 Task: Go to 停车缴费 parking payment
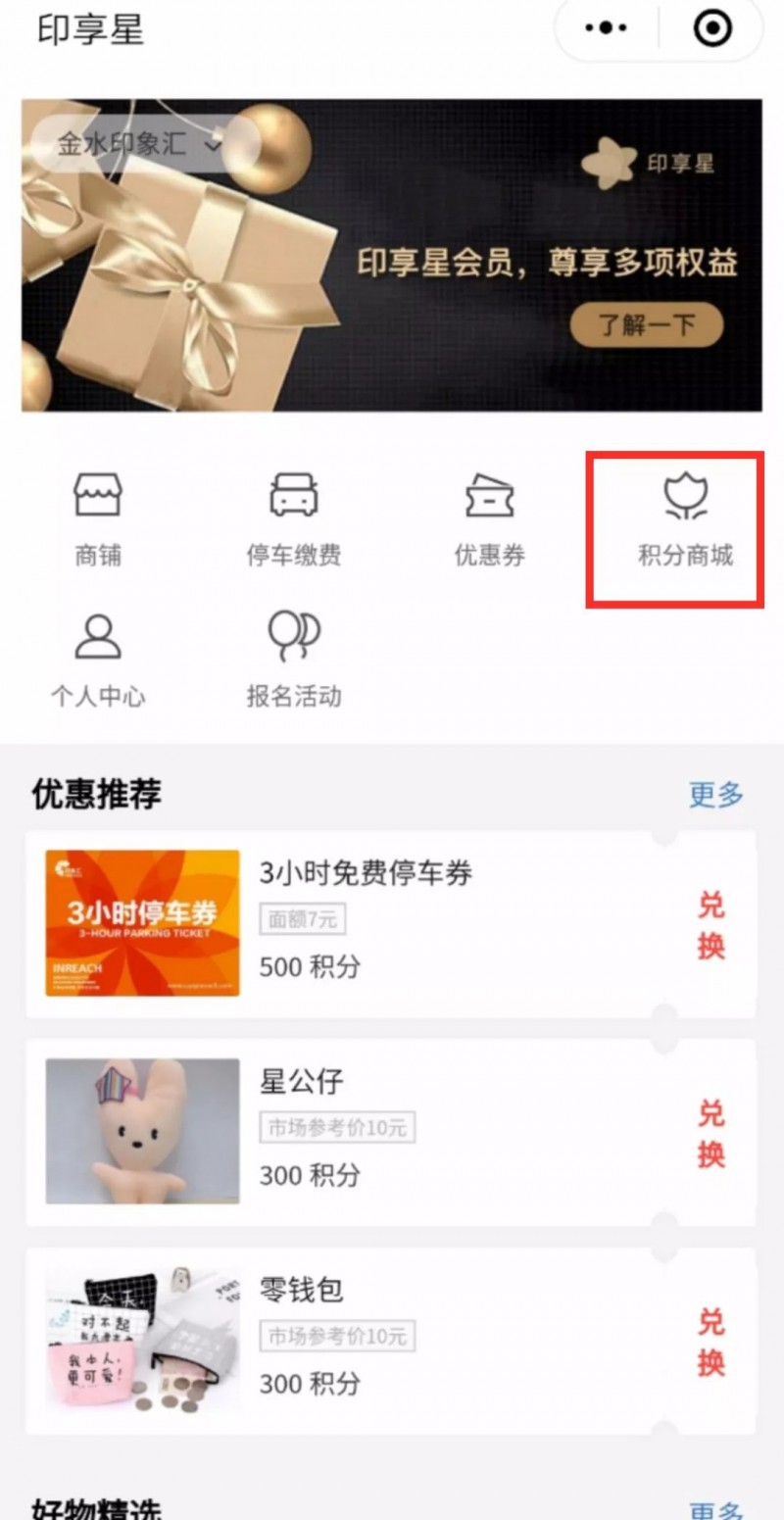point(293,518)
